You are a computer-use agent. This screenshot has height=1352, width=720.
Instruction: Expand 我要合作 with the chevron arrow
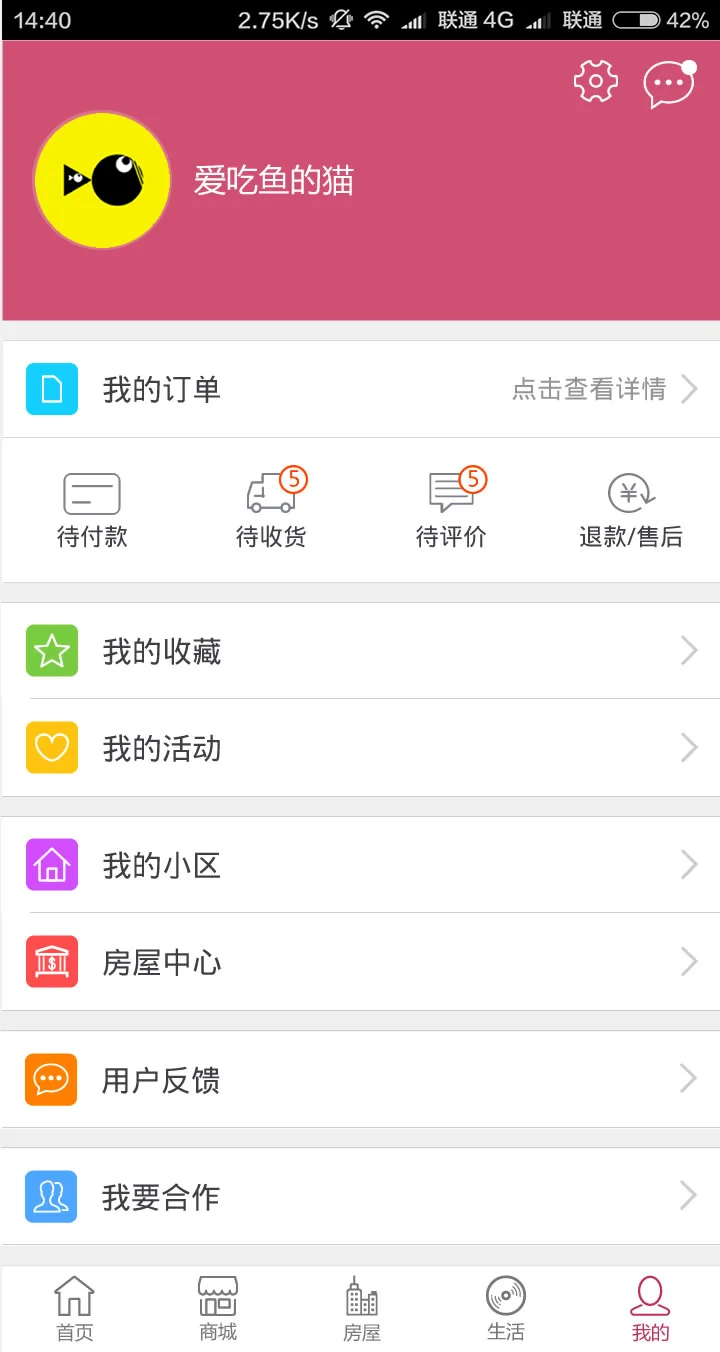pos(689,1196)
